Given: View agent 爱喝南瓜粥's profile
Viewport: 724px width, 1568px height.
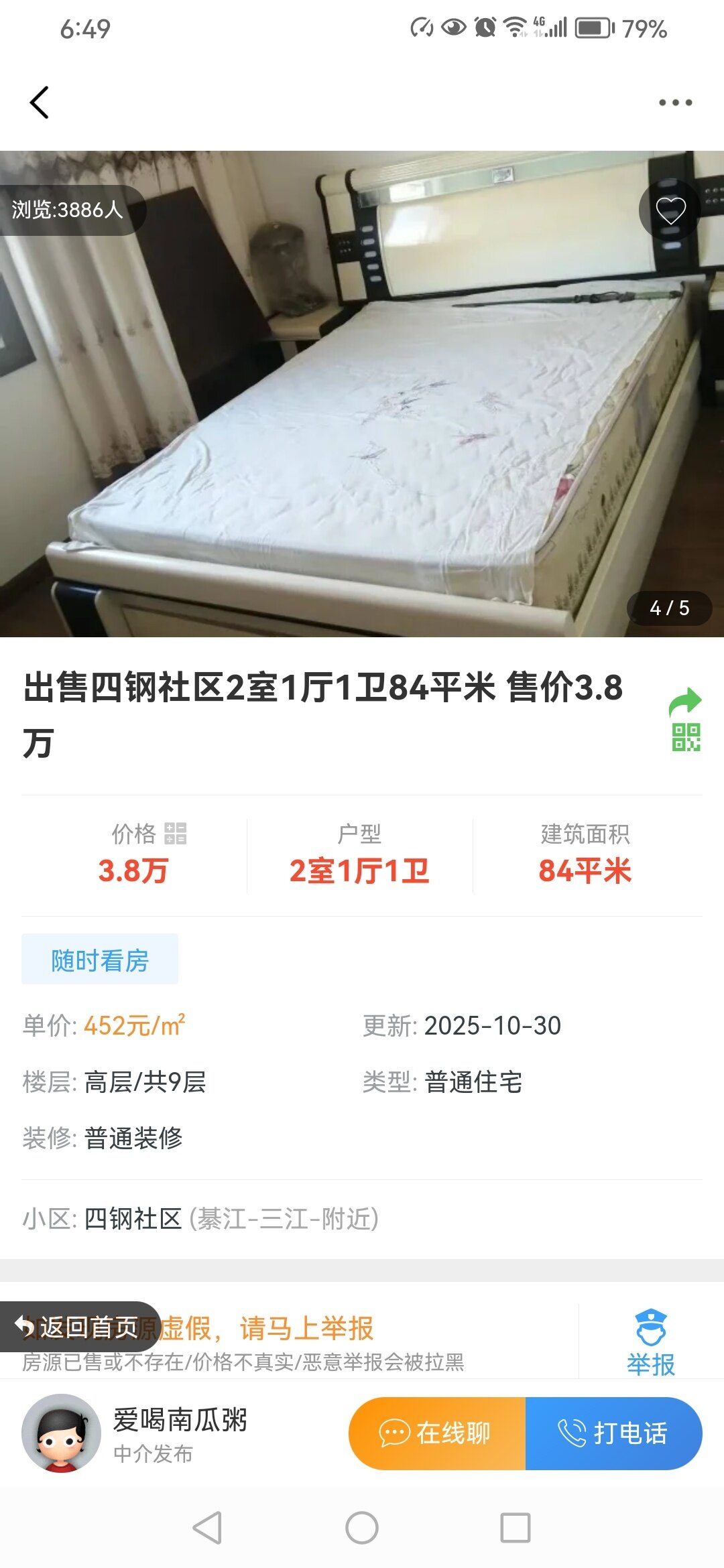Looking at the screenshot, I should pyautogui.click(x=62, y=1433).
